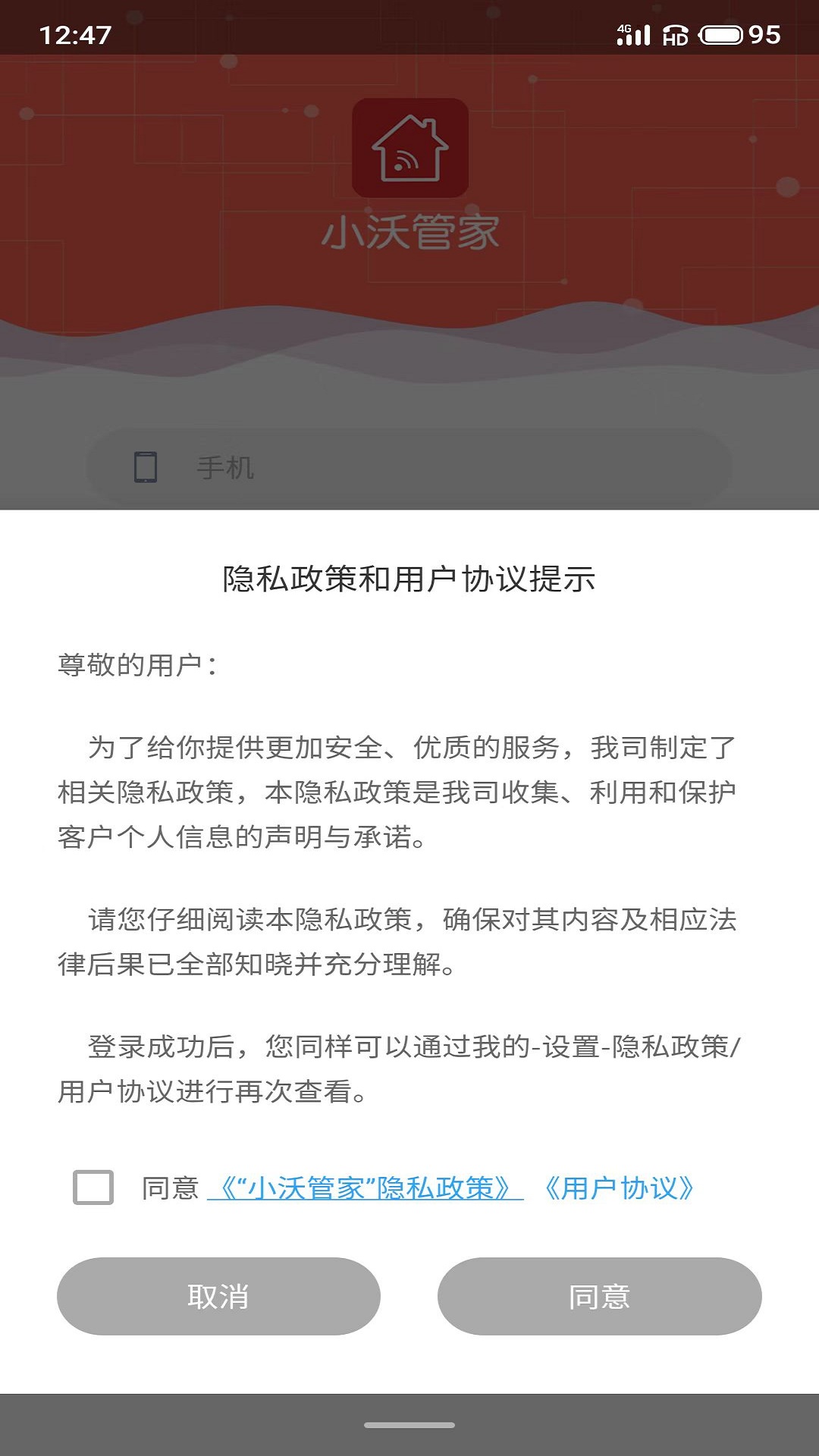The width and height of the screenshot is (819, 1456).
Task: Open the "小沃管家"隐私政策 link
Action: tap(365, 1188)
